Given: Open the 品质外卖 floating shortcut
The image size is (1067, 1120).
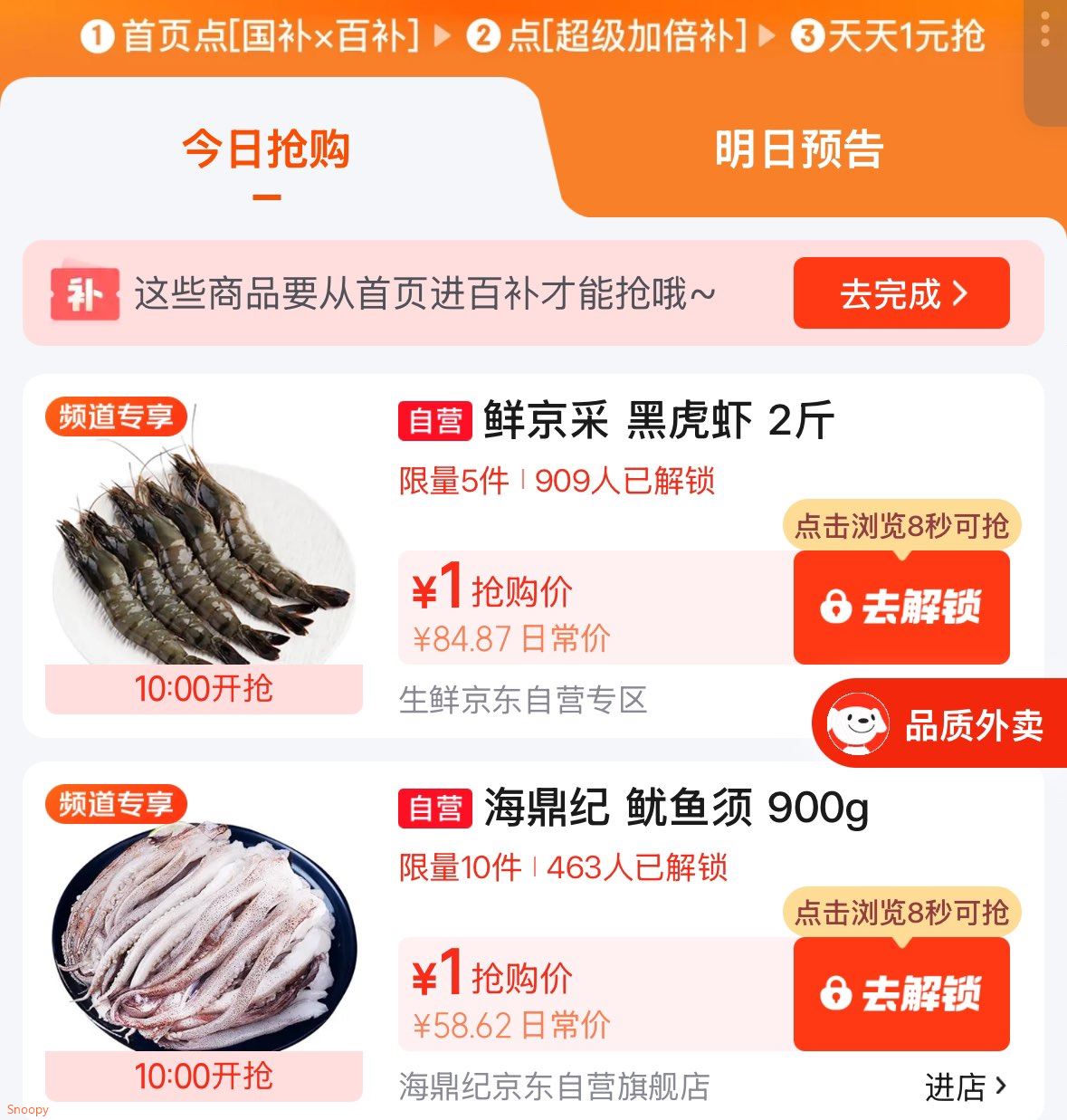Looking at the screenshot, I should coord(941,724).
